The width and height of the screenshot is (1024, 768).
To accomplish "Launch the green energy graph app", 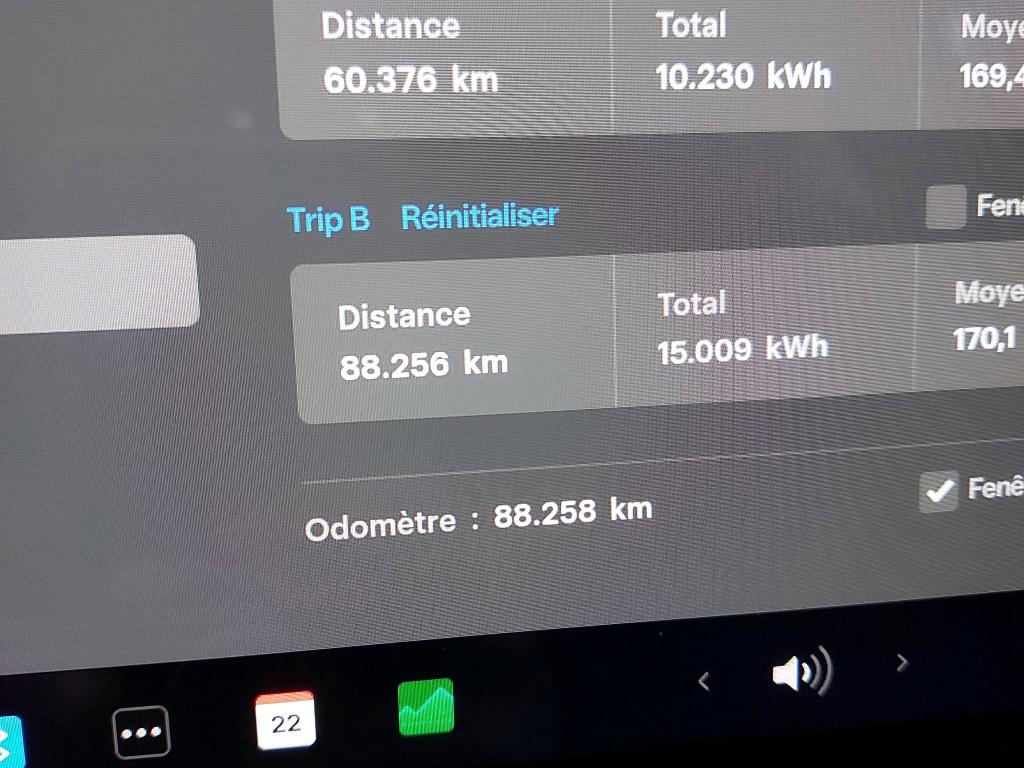I will (426, 708).
